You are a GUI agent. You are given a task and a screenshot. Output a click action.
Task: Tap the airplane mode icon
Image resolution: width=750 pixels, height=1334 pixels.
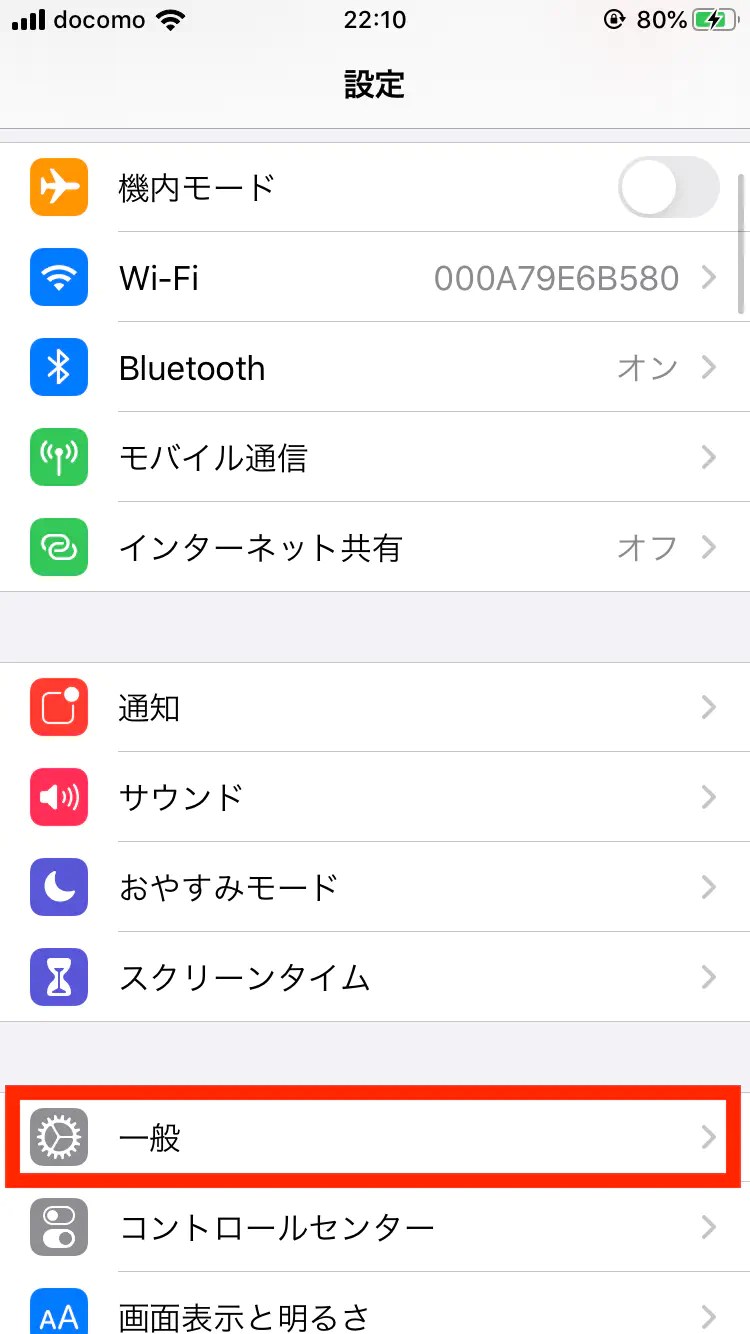click(x=57, y=187)
